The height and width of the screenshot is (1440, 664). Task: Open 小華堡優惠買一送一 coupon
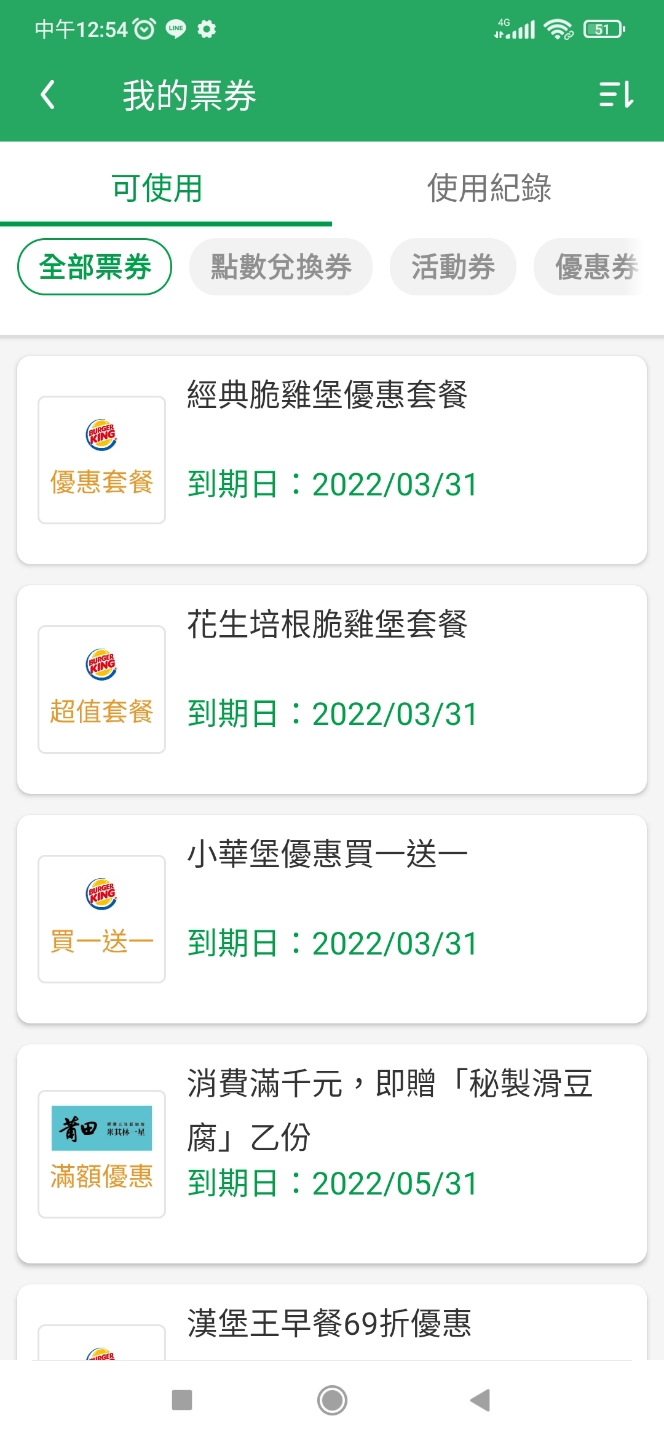(x=332, y=920)
